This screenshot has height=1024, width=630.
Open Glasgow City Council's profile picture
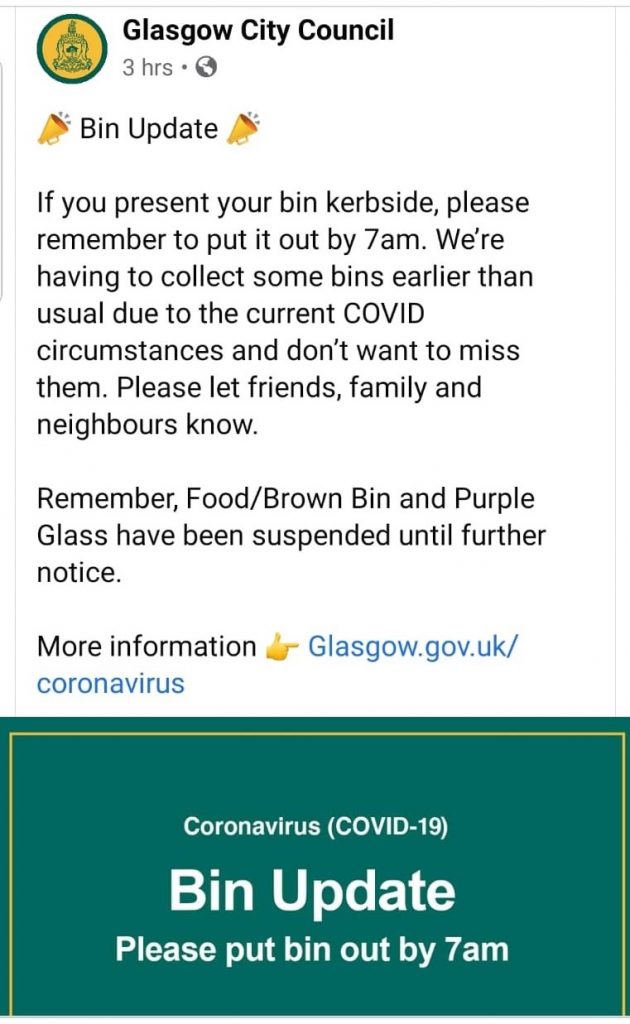[x=72, y=49]
